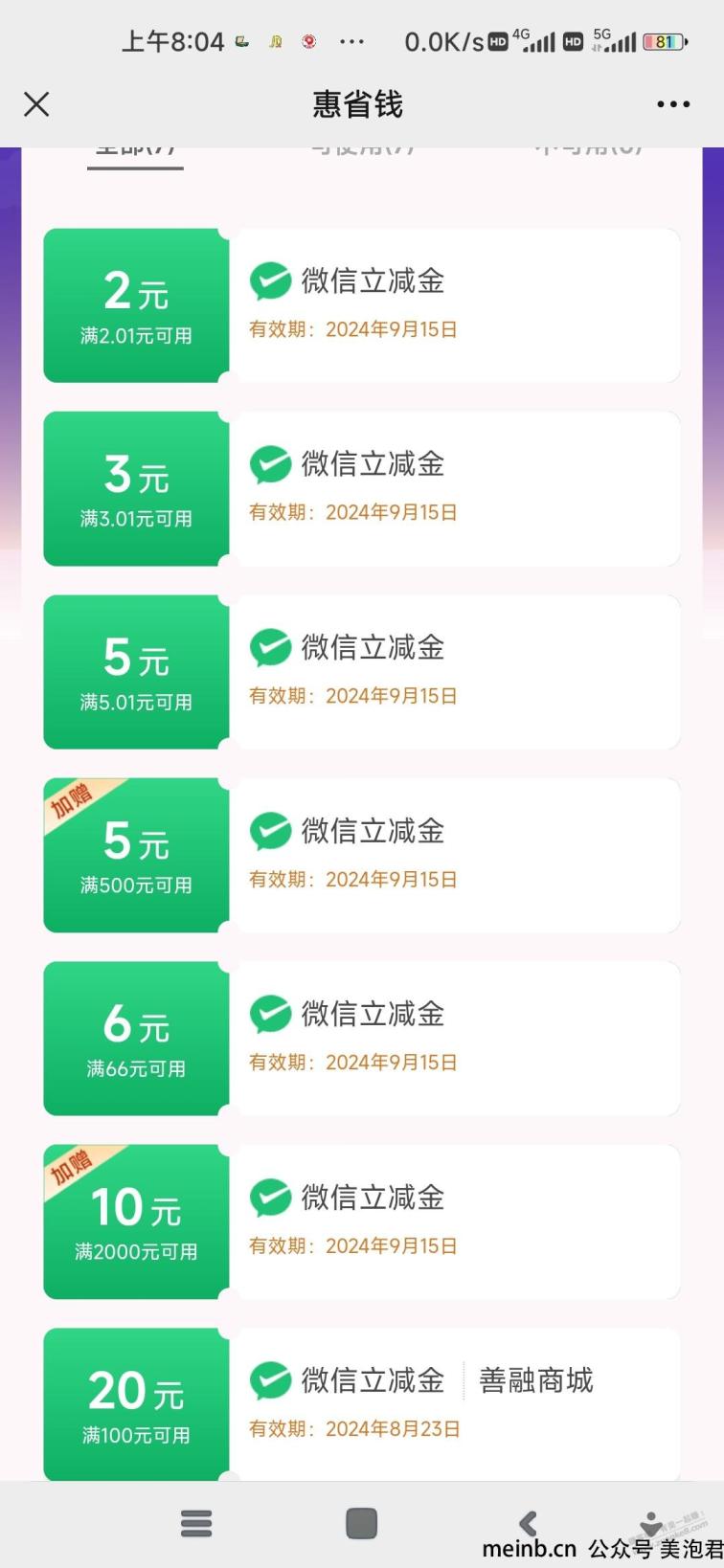Viewport: 724px width, 1568px height.
Task: Open the 6元 coupon (满66元可用)
Action: (x=362, y=1039)
